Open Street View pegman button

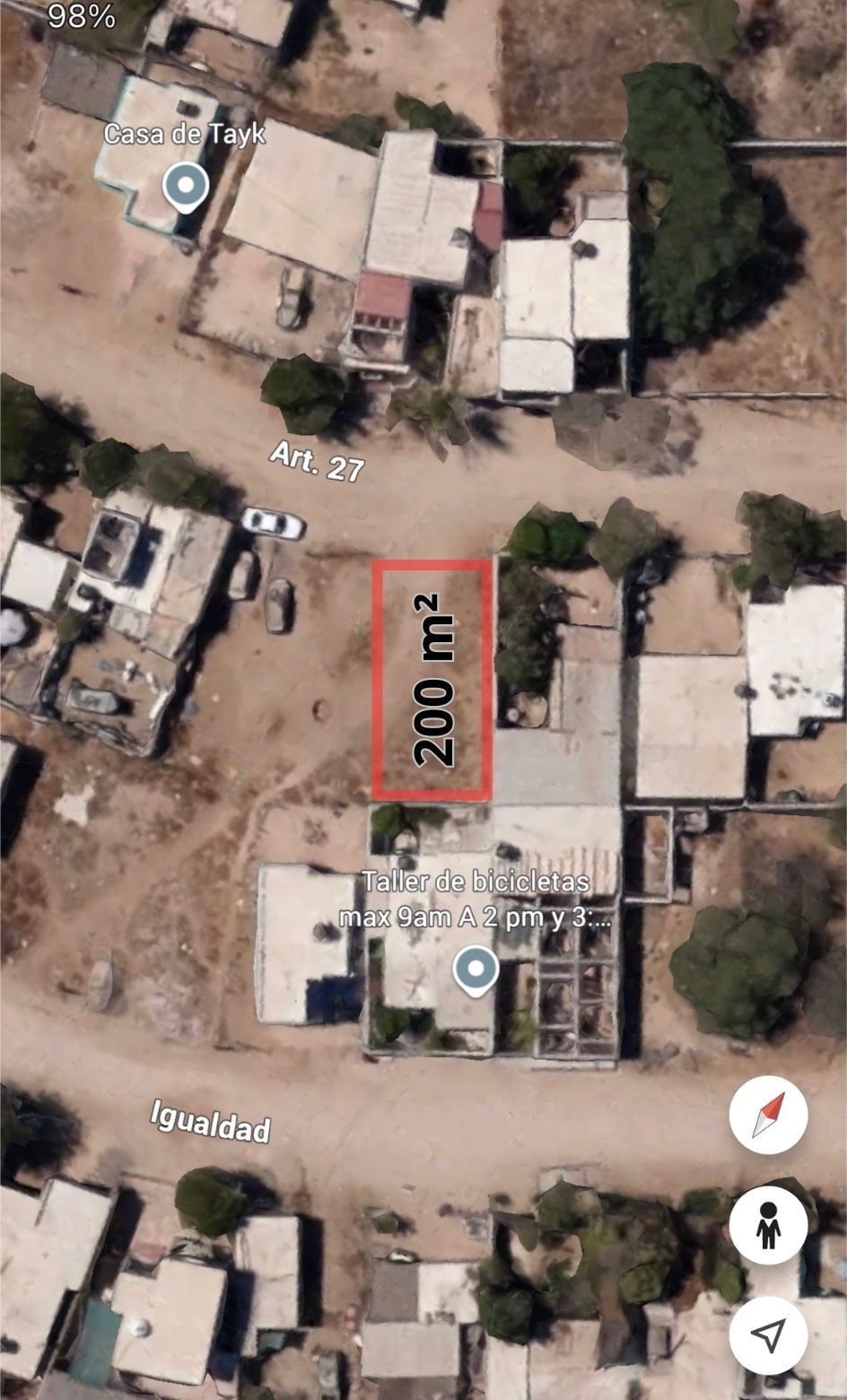click(x=768, y=1226)
